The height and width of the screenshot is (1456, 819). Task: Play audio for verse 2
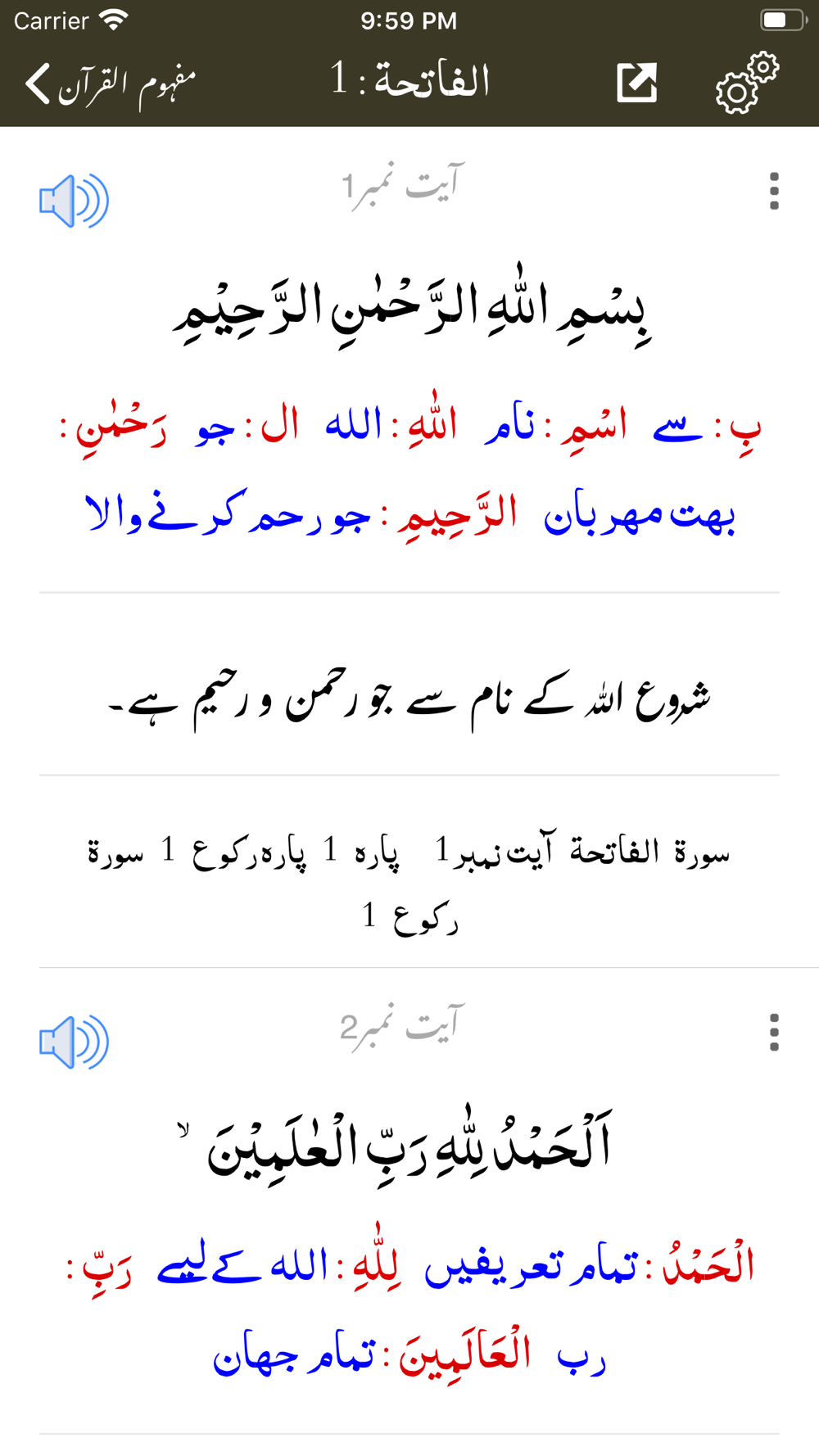(x=74, y=1042)
